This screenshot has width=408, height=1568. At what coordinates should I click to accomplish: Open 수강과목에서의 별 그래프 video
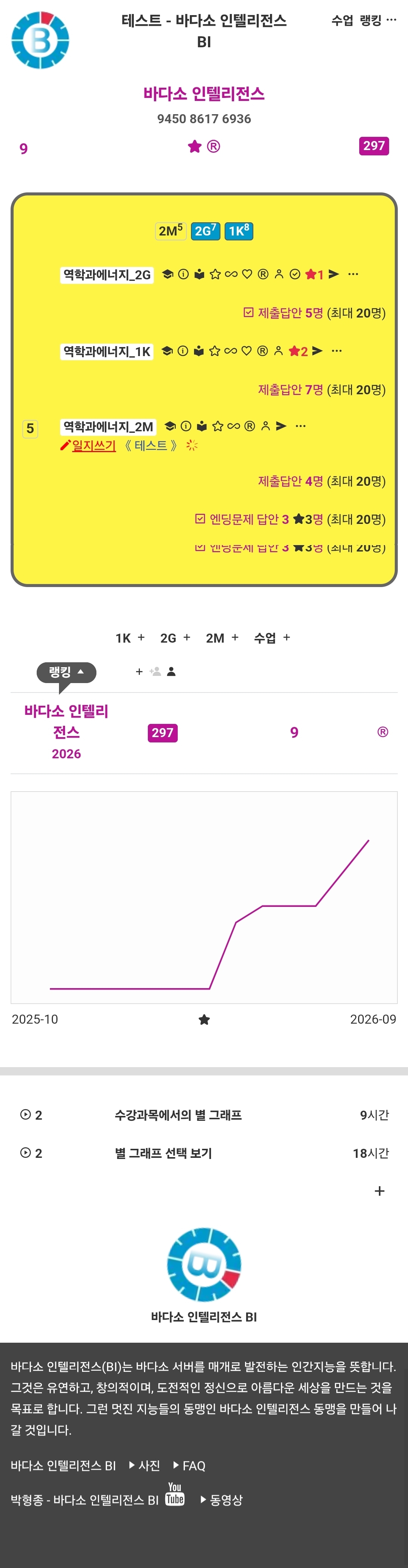pyautogui.click(x=178, y=1114)
